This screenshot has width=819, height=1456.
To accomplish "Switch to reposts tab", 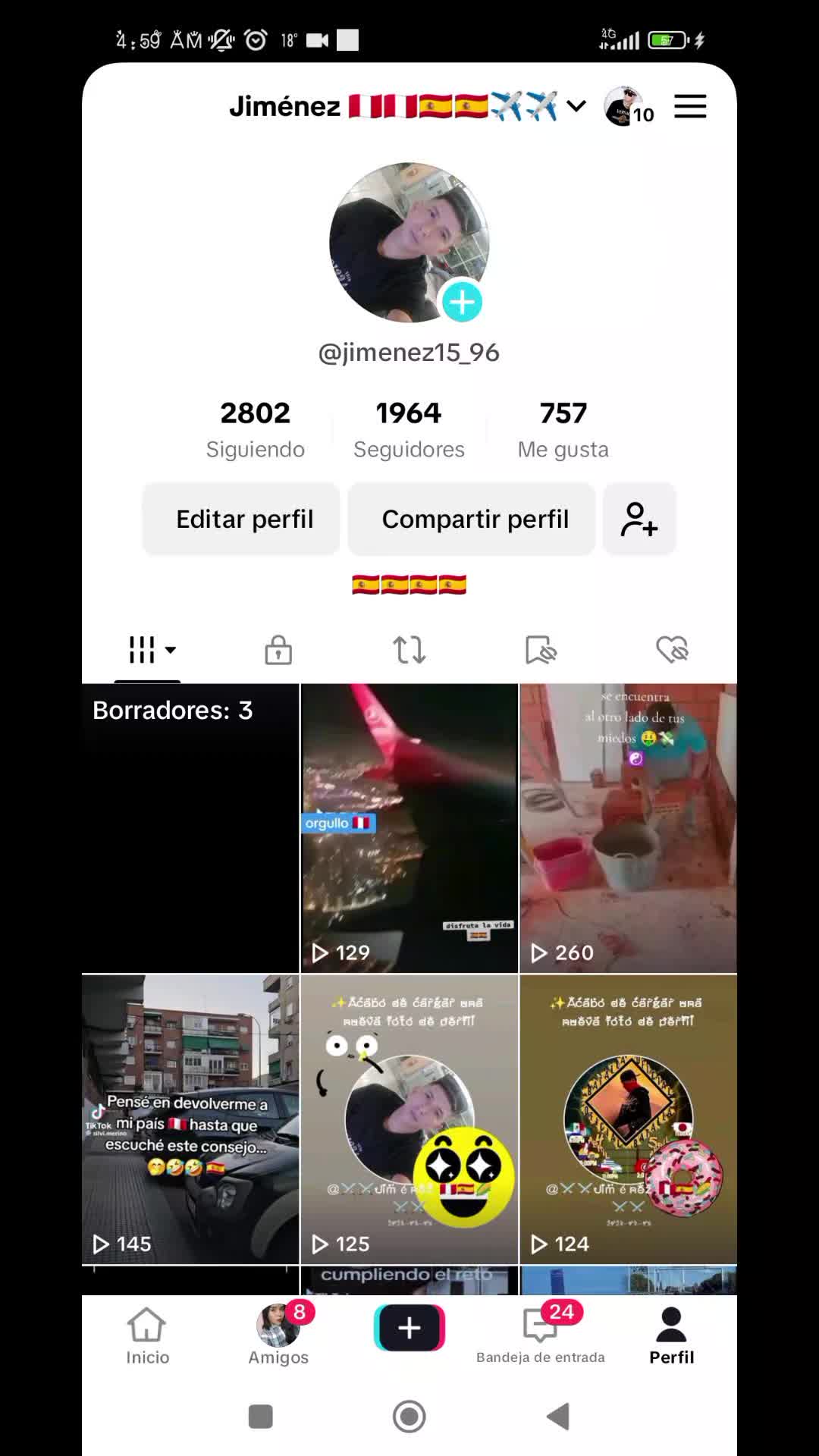I will click(x=409, y=650).
